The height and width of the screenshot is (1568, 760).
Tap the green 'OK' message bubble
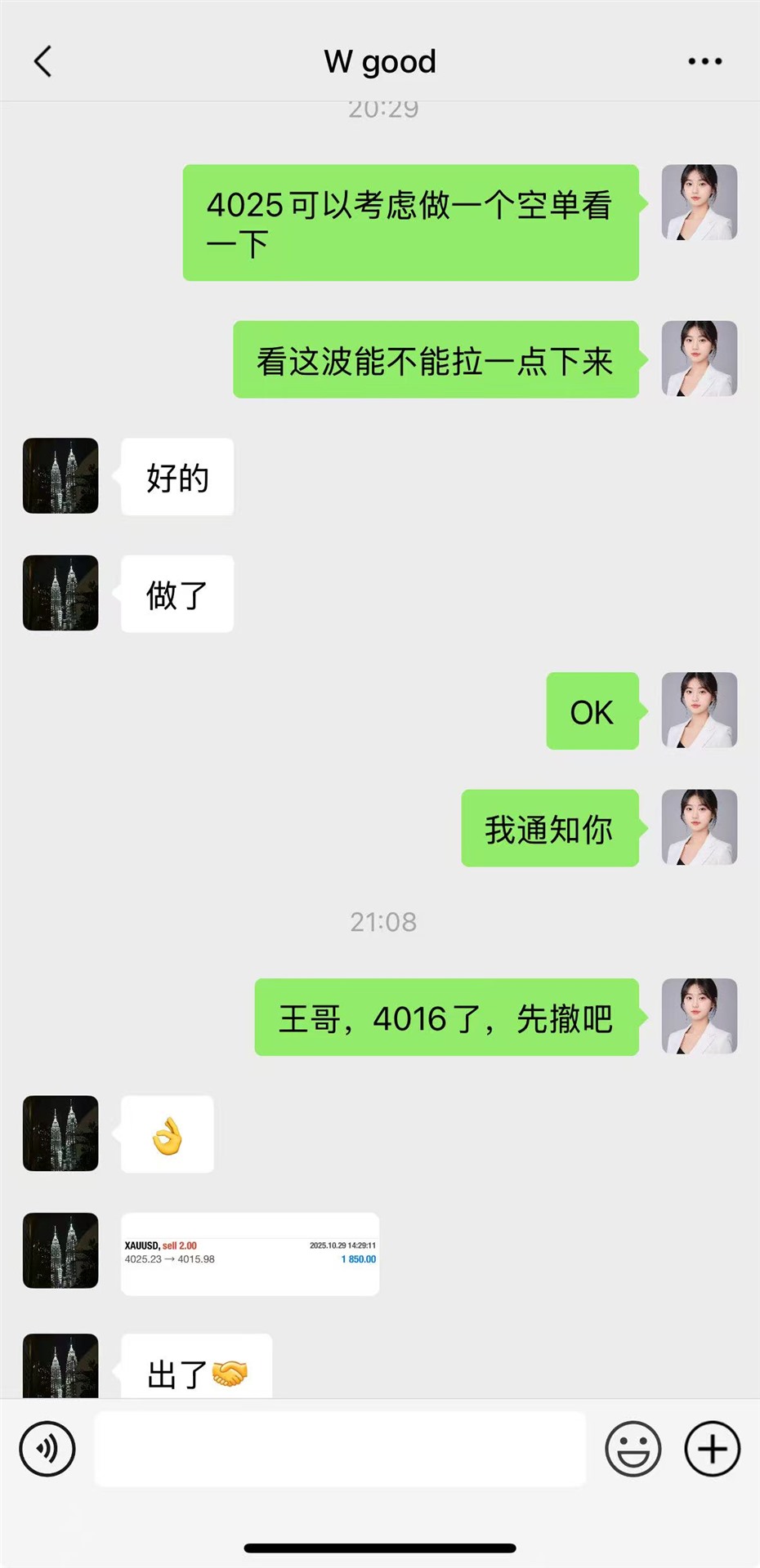point(591,710)
